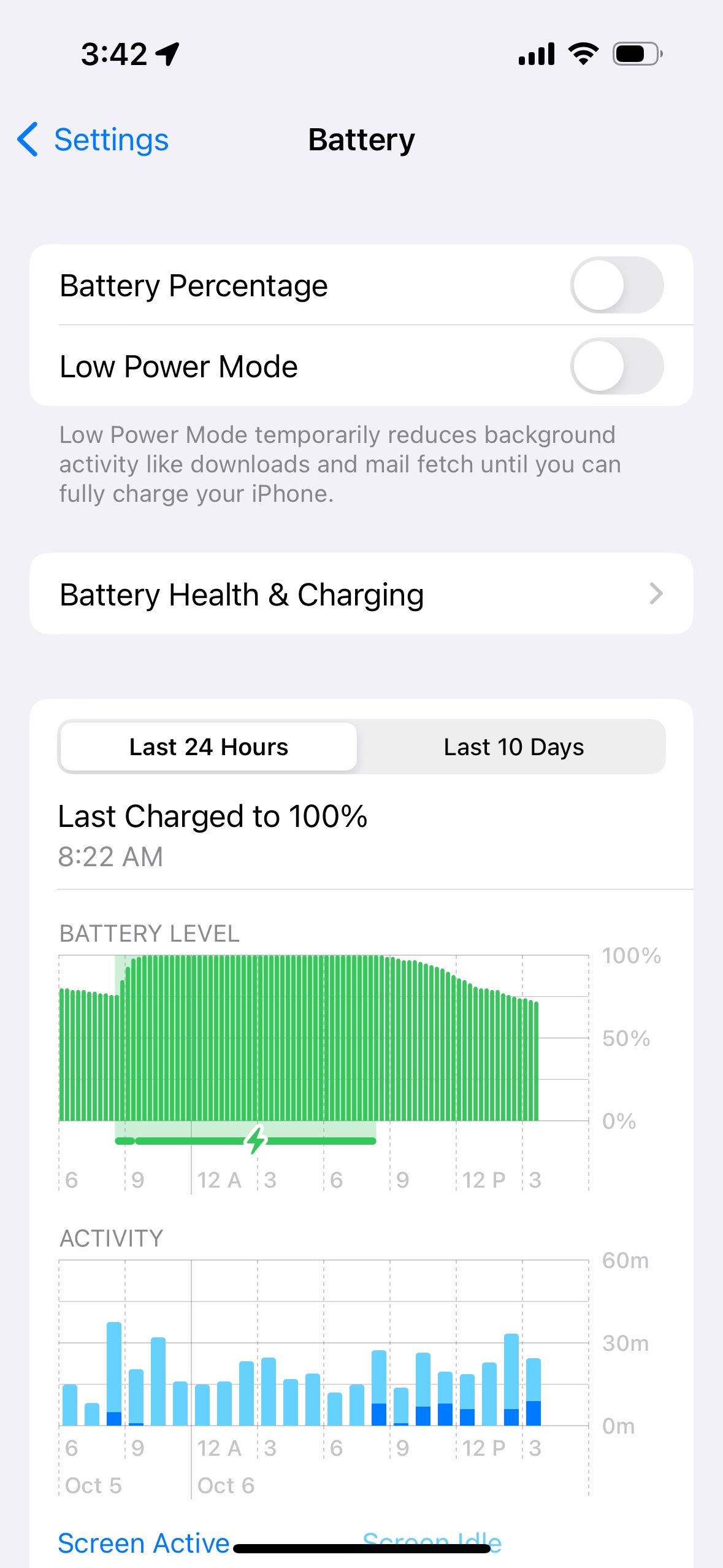Turn on Low Power Mode
This screenshot has width=723, height=1568.
coord(616,366)
